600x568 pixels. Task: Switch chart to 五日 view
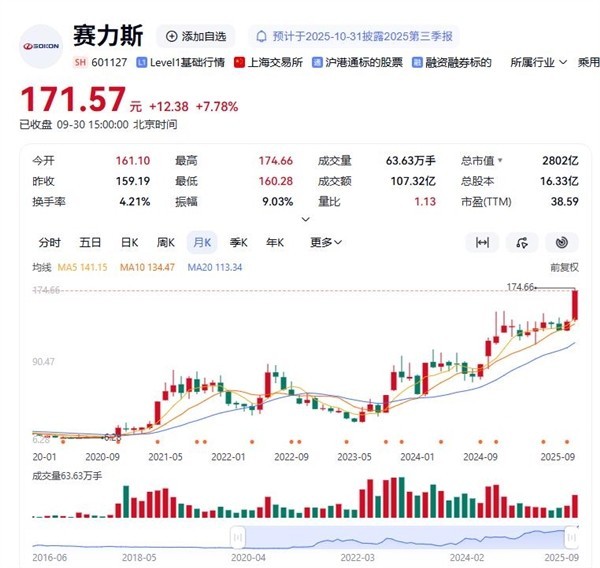(x=90, y=242)
